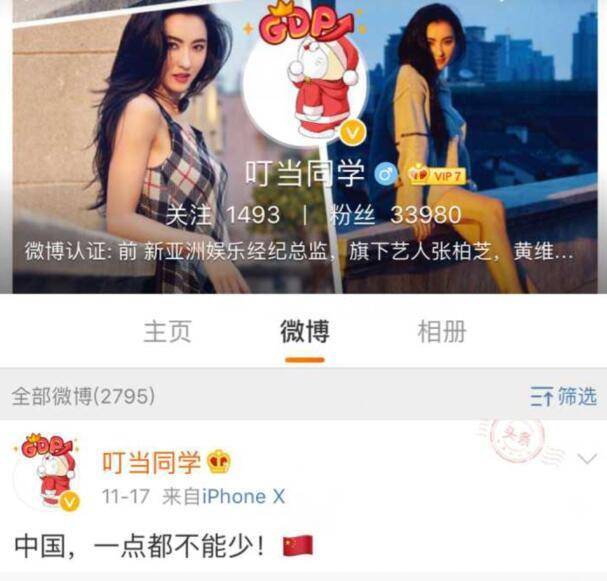Screen dimensions: 607x581
Task: Open the 微博认证 verification info
Action: point(300,252)
